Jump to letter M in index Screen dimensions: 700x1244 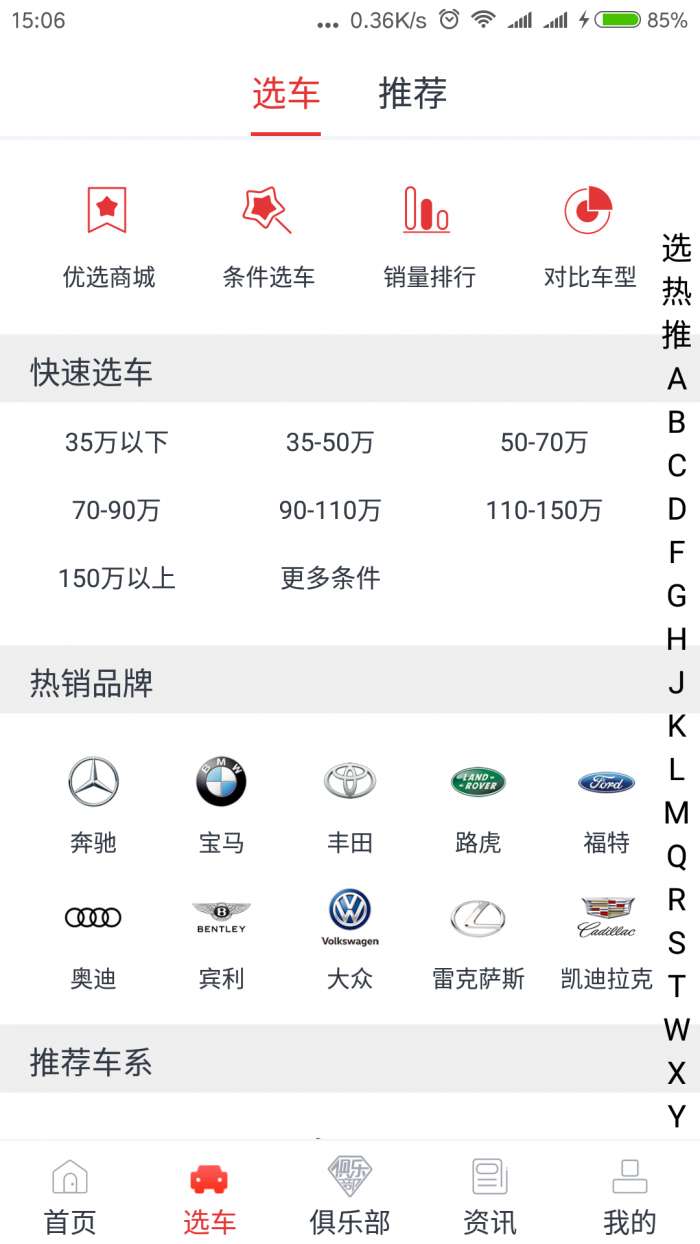(x=677, y=813)
